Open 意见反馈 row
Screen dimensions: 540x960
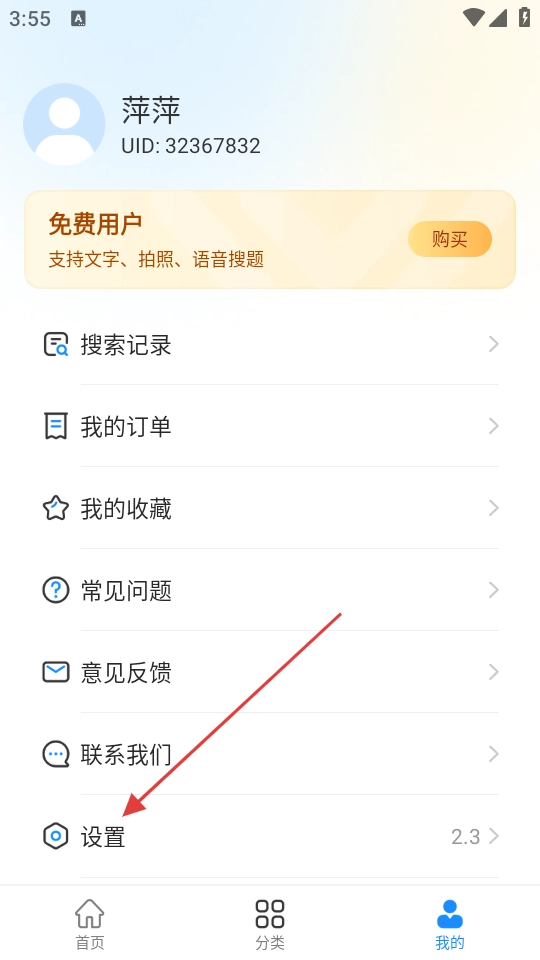point(270,672)
